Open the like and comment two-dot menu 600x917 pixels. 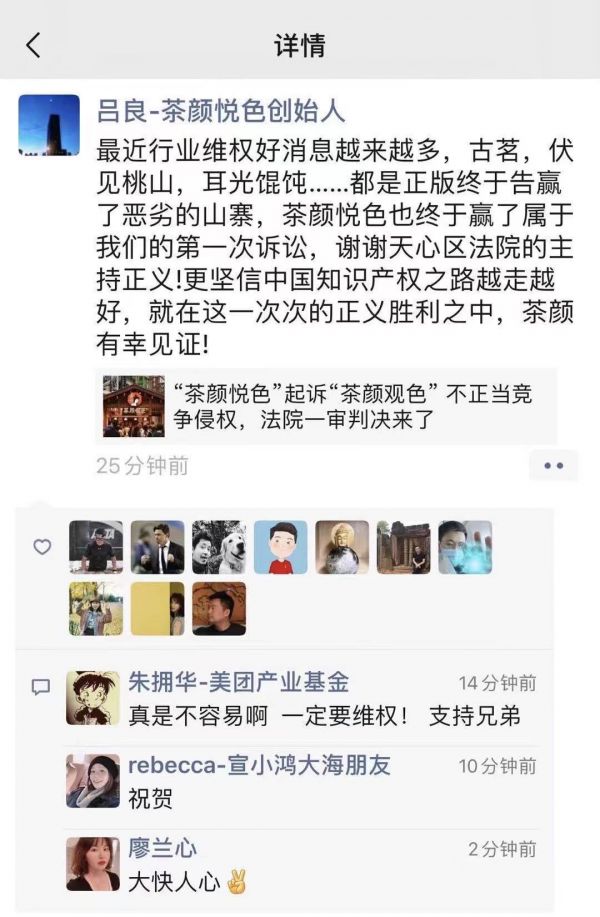point(553,466)
